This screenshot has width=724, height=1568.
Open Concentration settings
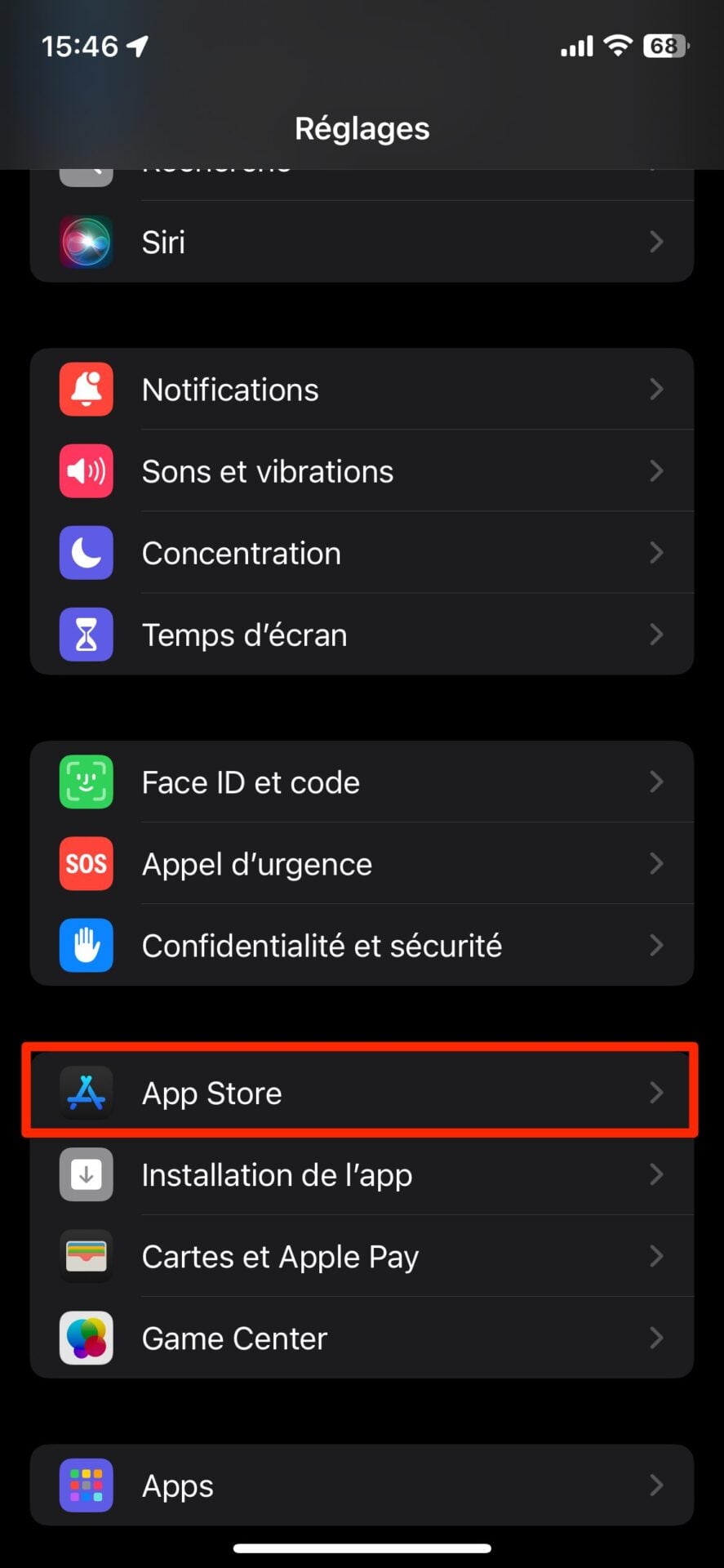click(x=362, y=553)
